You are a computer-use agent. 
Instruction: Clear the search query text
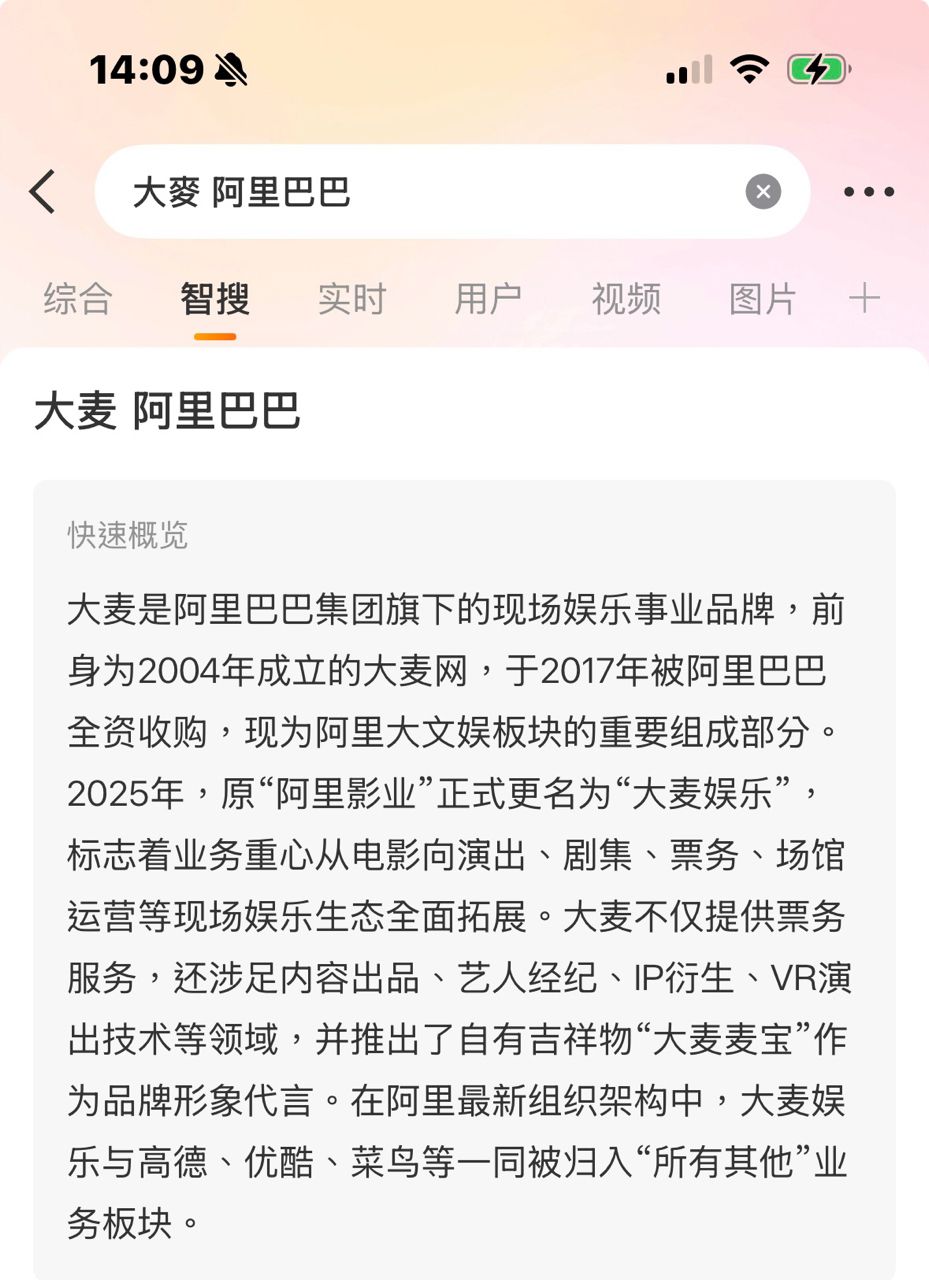pyautogui.click(x=763, y=192)
